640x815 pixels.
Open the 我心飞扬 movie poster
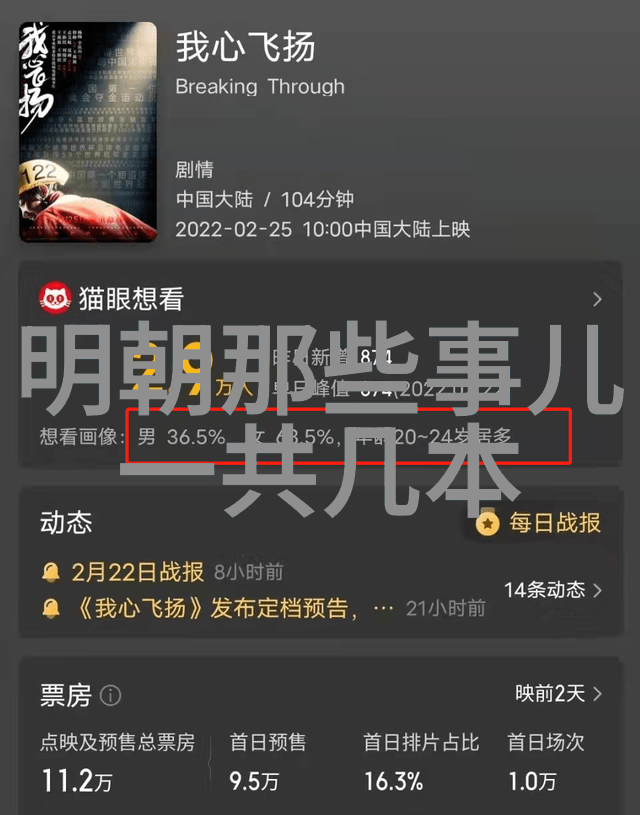coord(88,131)
